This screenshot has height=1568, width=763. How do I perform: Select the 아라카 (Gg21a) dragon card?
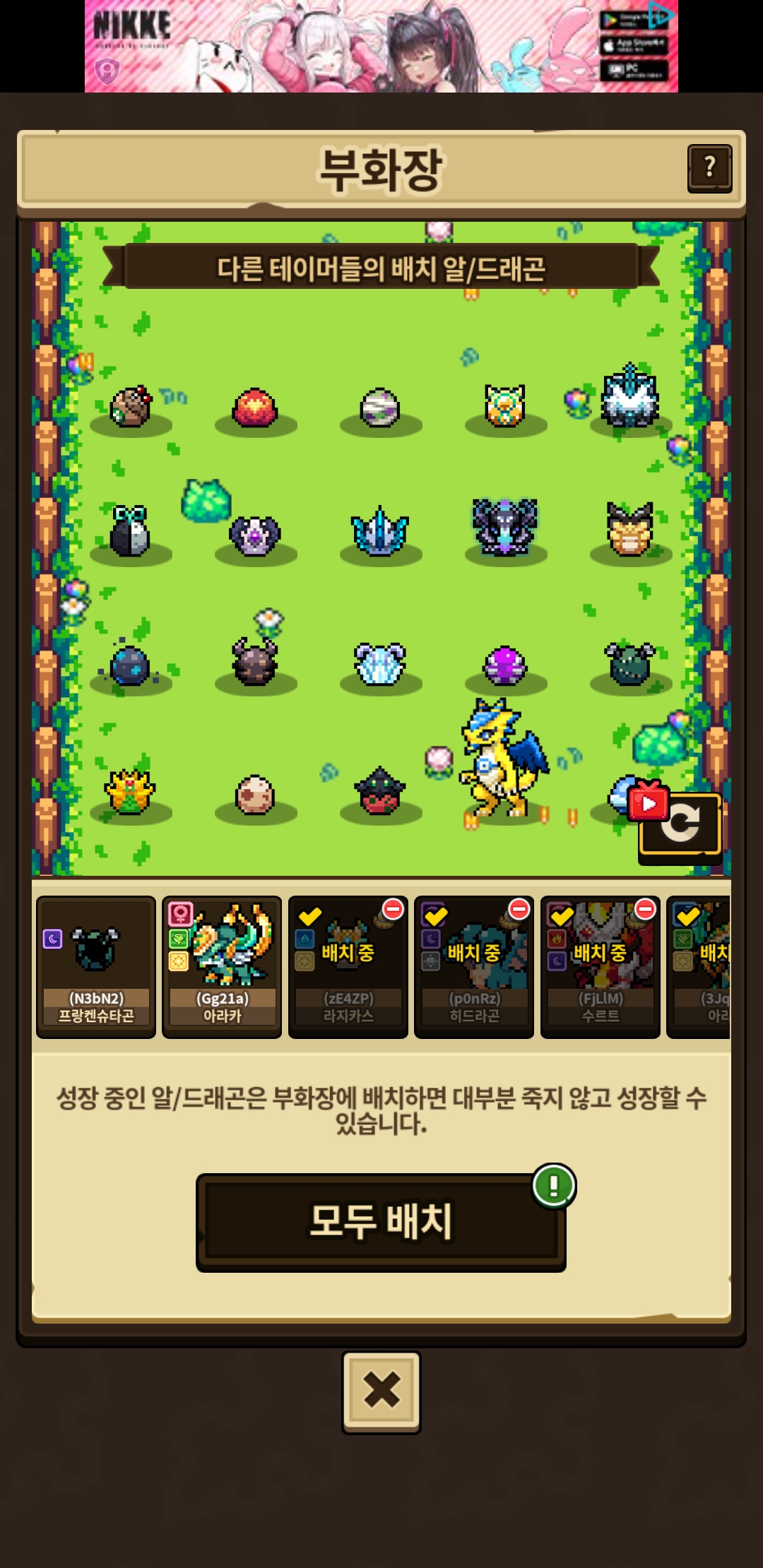(222, 966)
